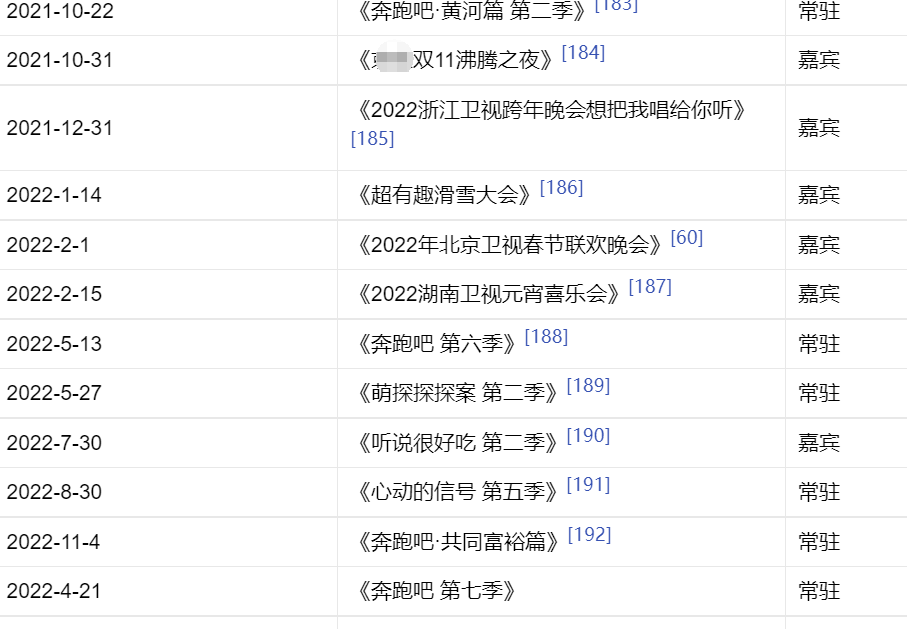Open footnote [186] next to 超有趣滑雪大会
The image size is (907, 629).
pyautogui.click(x=561, y=188)
